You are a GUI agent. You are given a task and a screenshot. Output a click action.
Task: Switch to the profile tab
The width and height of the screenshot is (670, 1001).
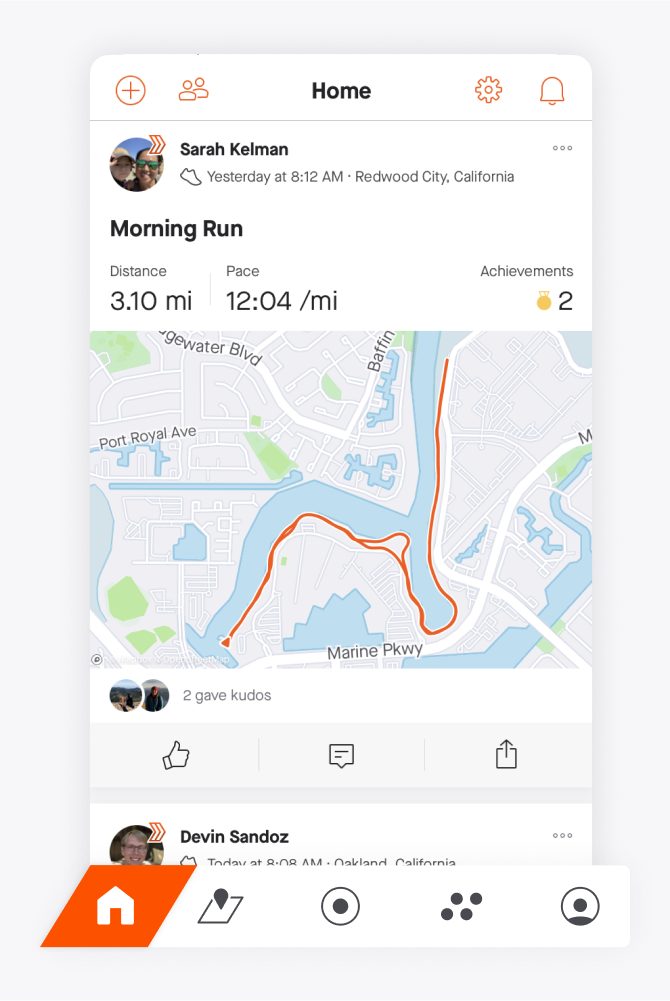click(x=580, y=908)
